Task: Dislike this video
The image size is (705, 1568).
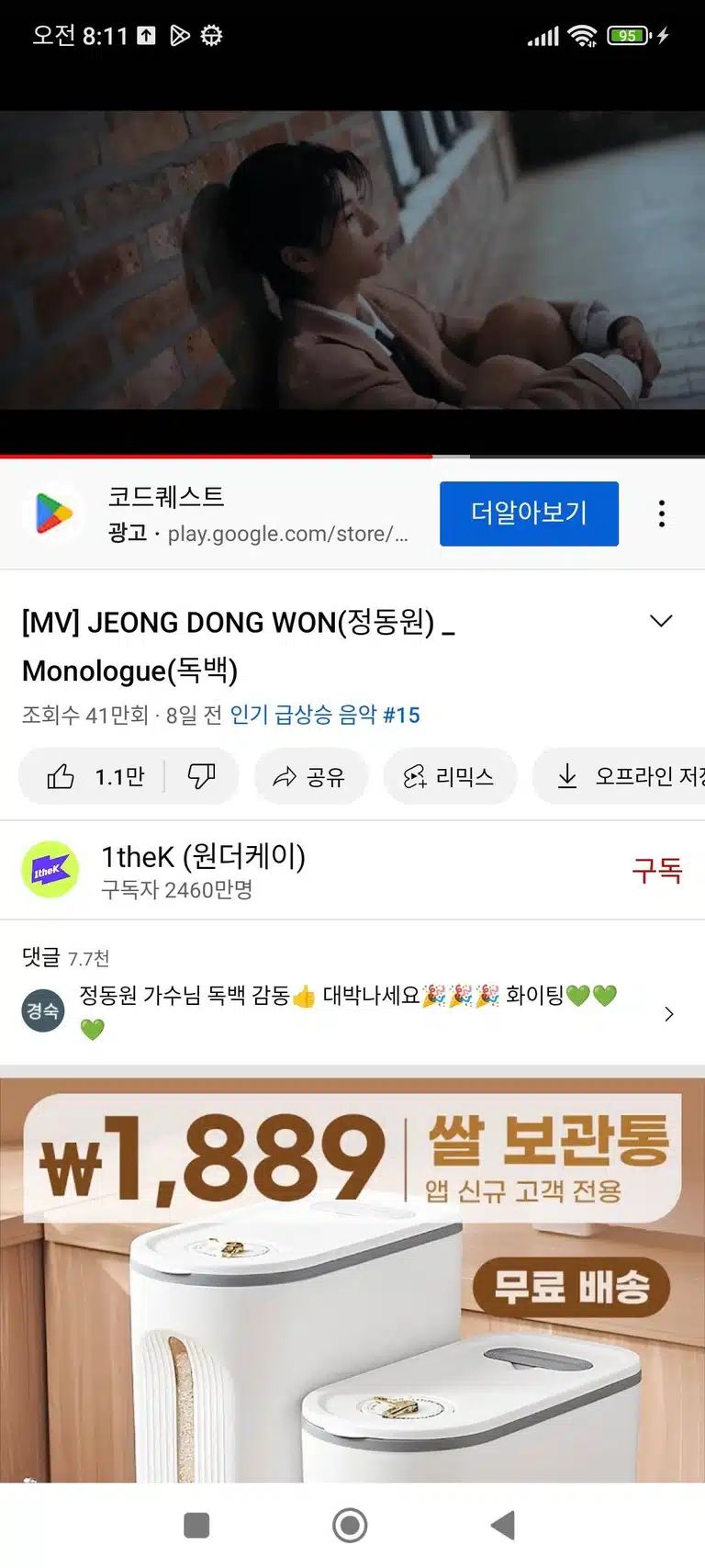Action: click(202, 777)
